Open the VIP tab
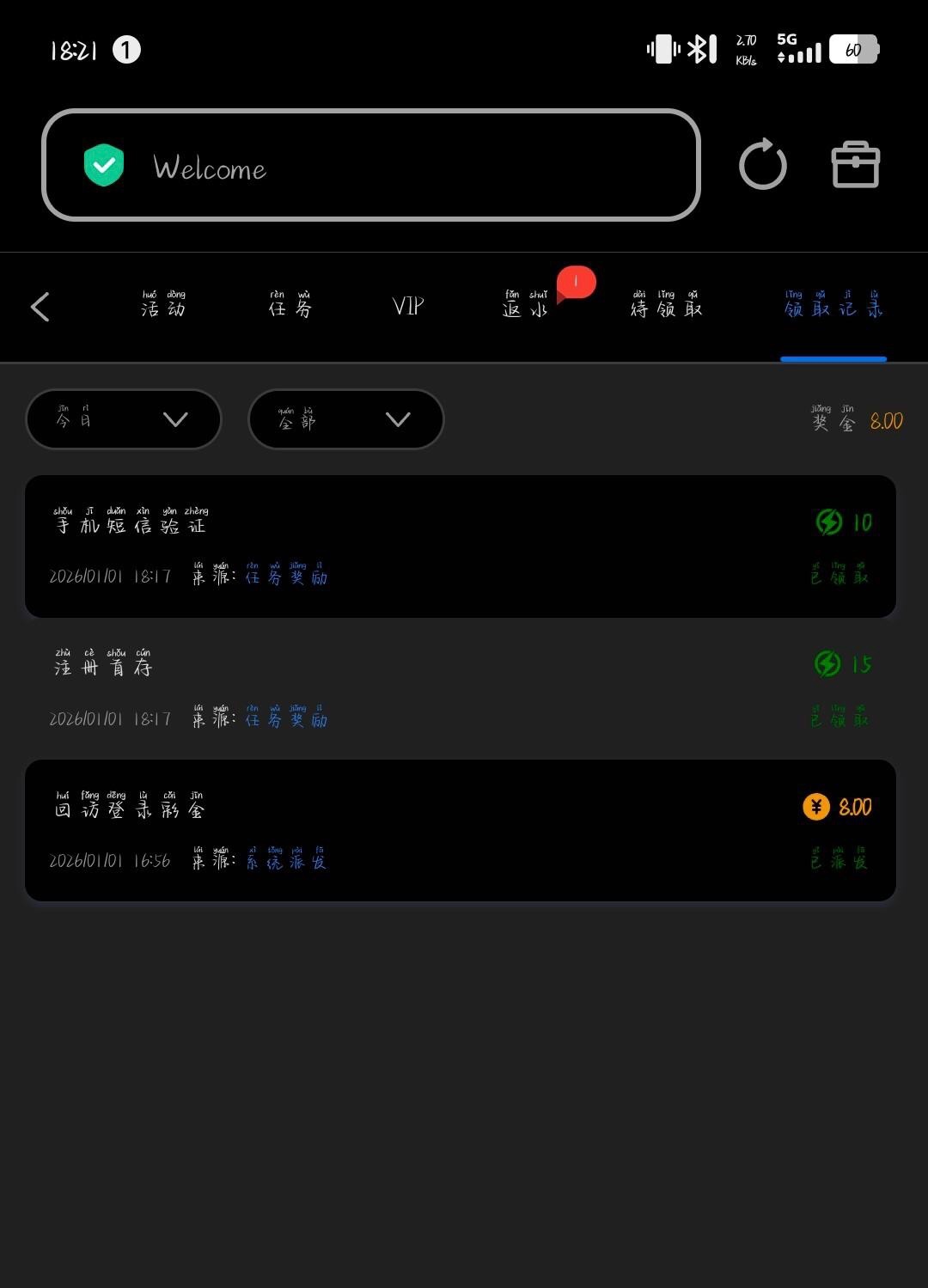Screen dimensions: 928x1288 (408, 306)
